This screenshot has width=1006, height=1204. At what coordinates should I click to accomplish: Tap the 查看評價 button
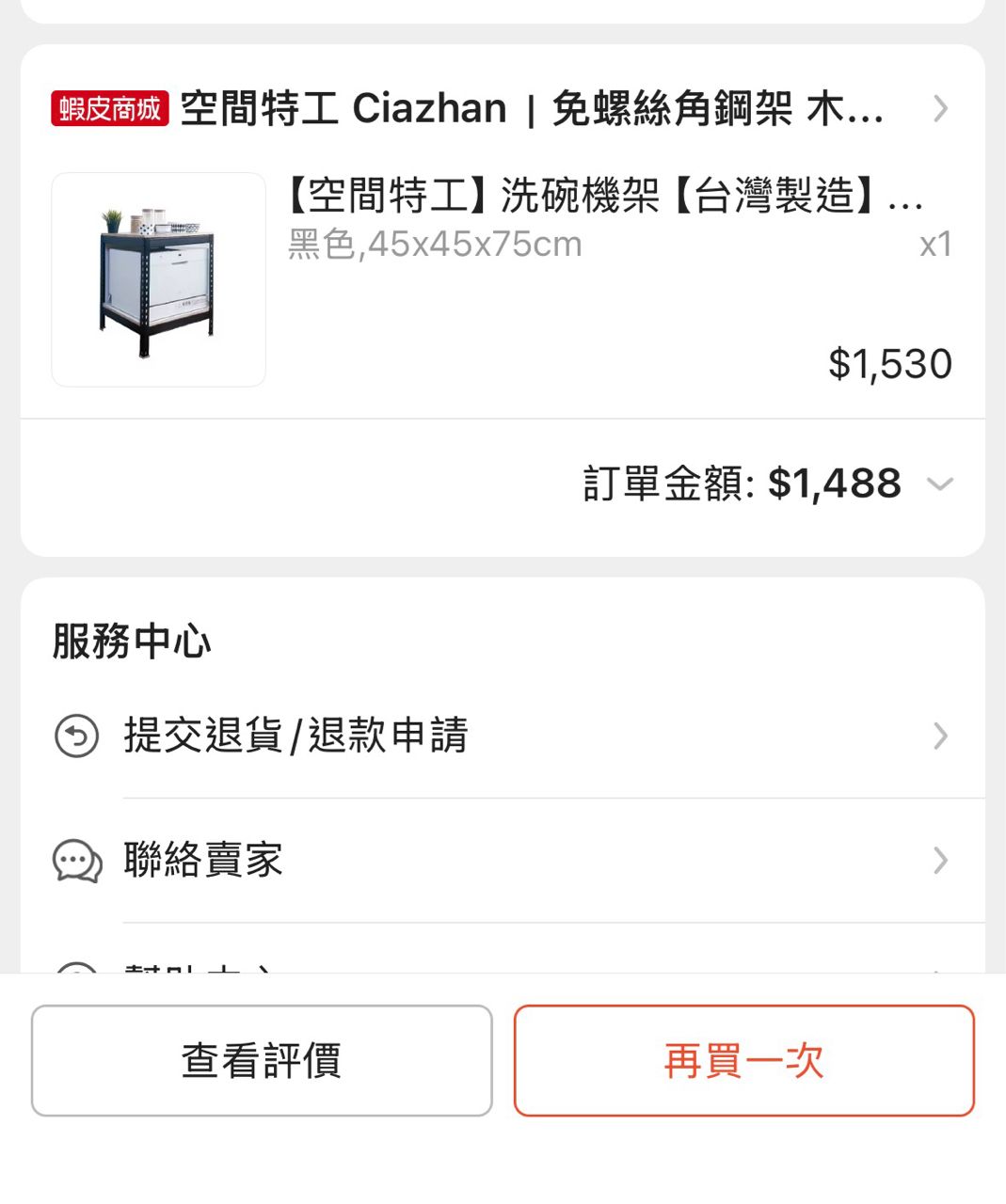pyautogui.click(x=262, y=1061)
